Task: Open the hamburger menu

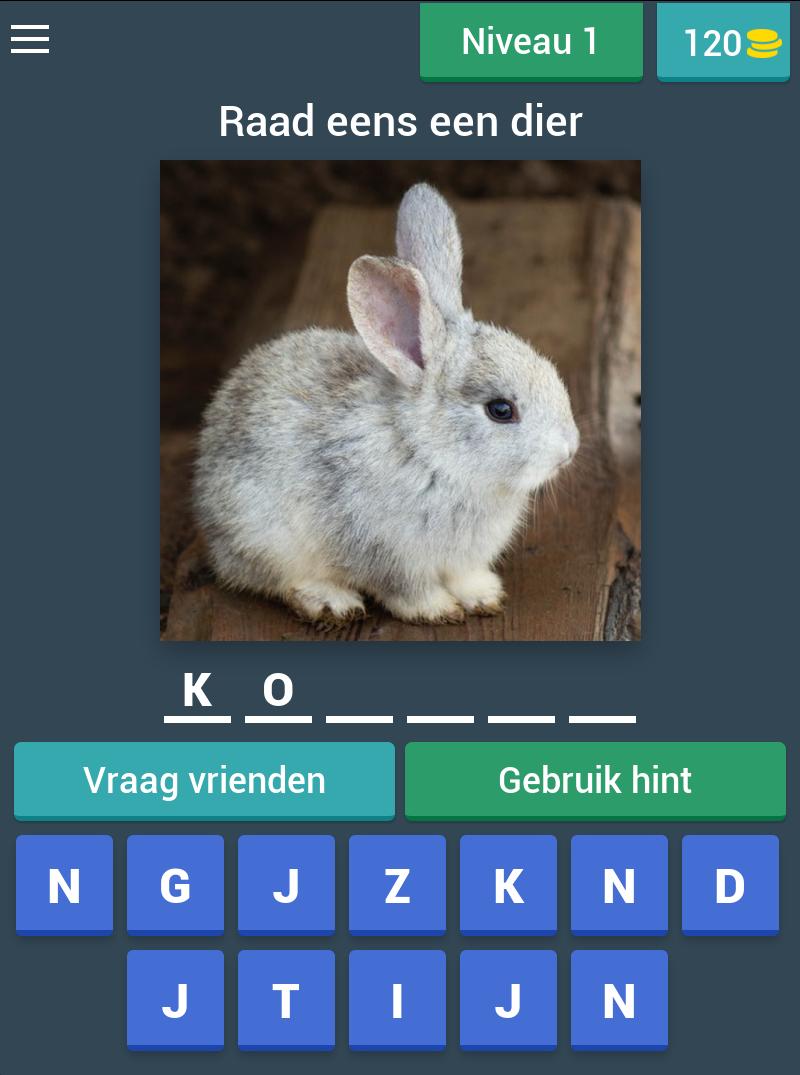Action: coord(30,40)
